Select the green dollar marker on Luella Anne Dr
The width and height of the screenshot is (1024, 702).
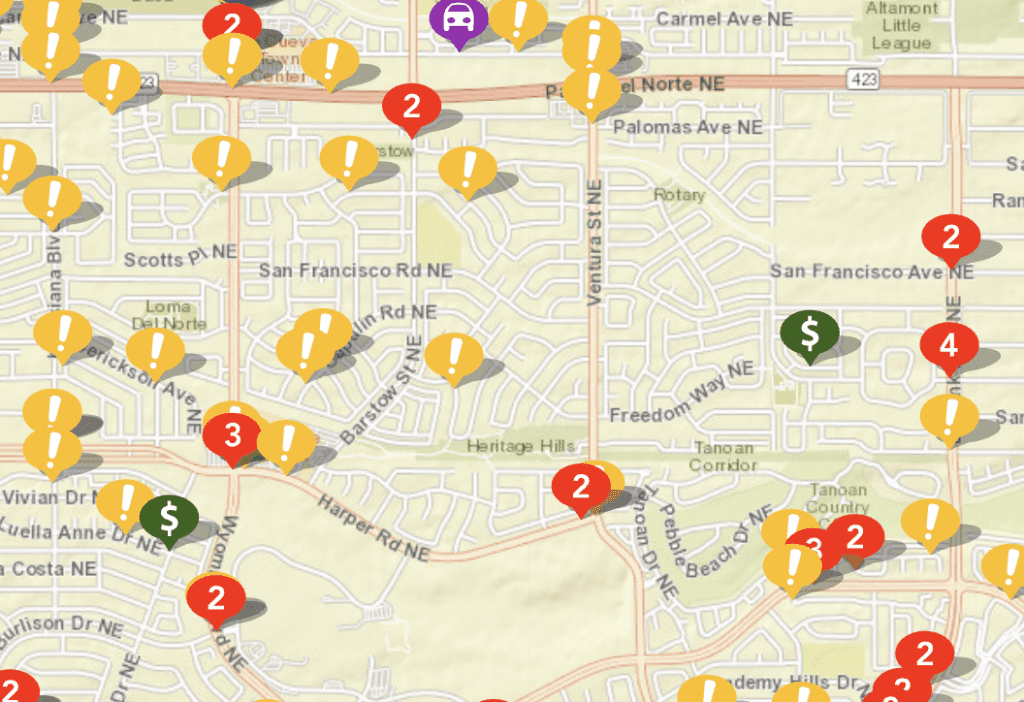(169, 517)
